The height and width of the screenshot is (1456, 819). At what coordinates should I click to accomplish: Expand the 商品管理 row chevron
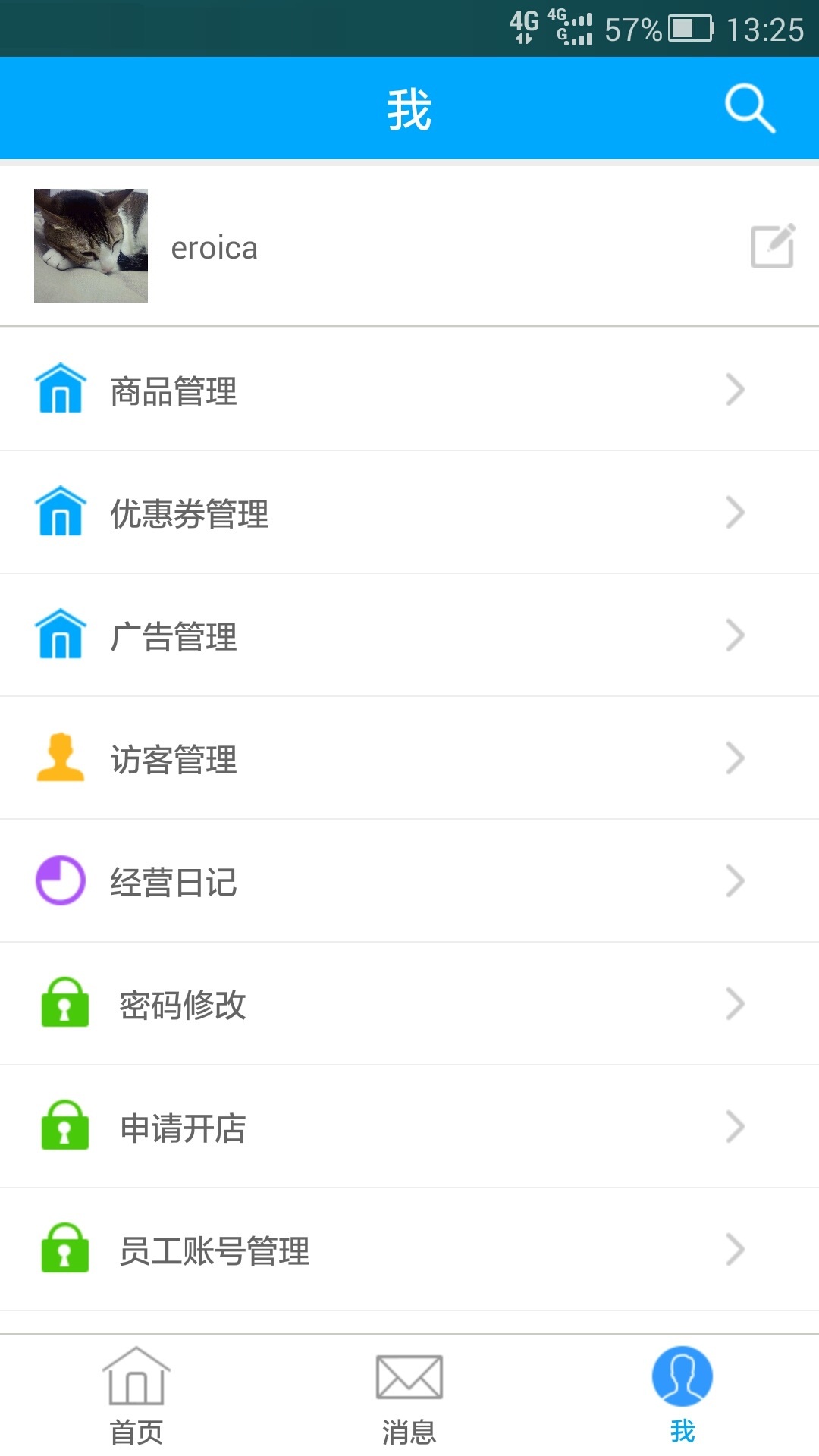click(x=734, y=390)
